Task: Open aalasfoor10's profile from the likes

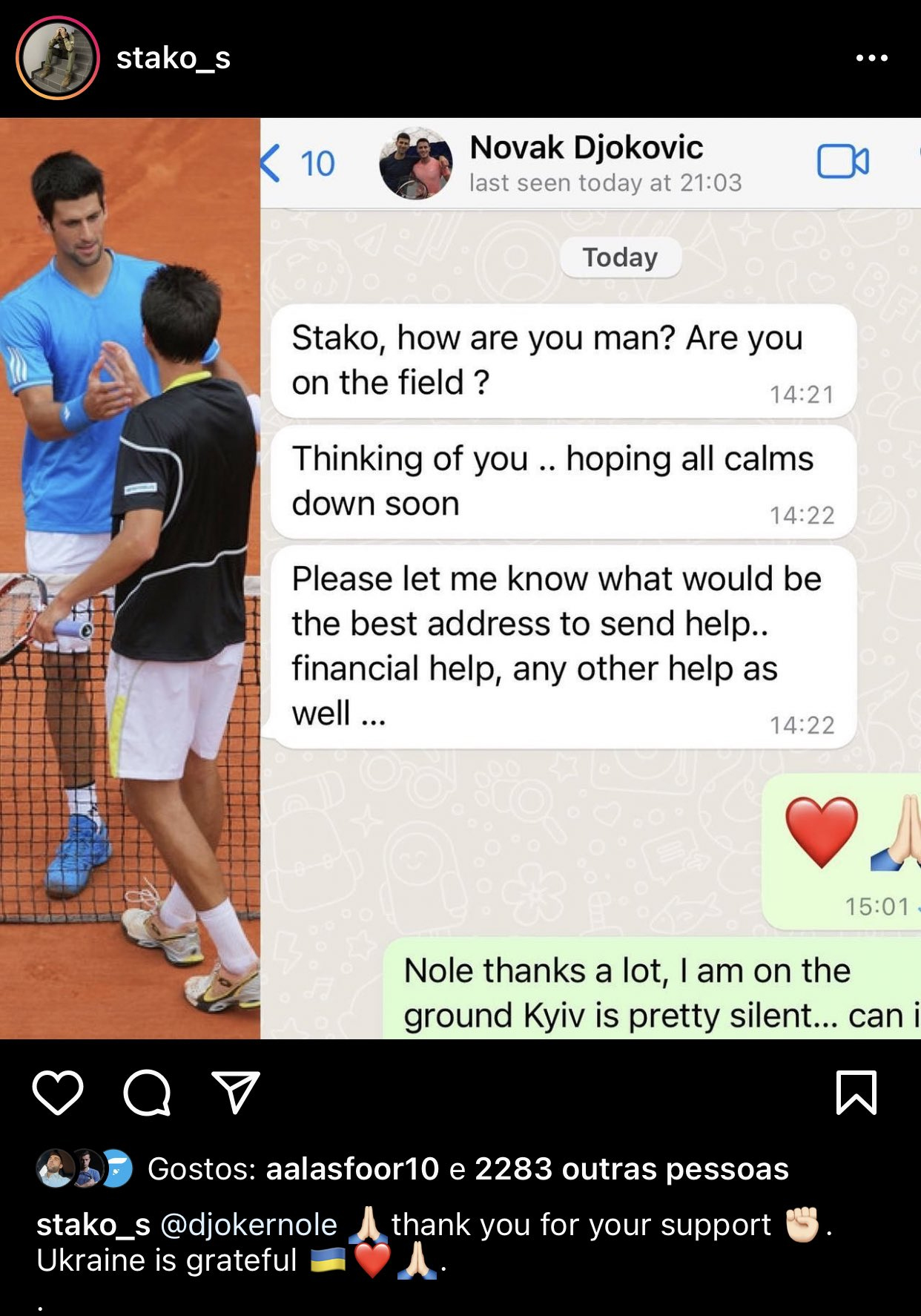Action: pyautogui.click(x=352, y=1169)
